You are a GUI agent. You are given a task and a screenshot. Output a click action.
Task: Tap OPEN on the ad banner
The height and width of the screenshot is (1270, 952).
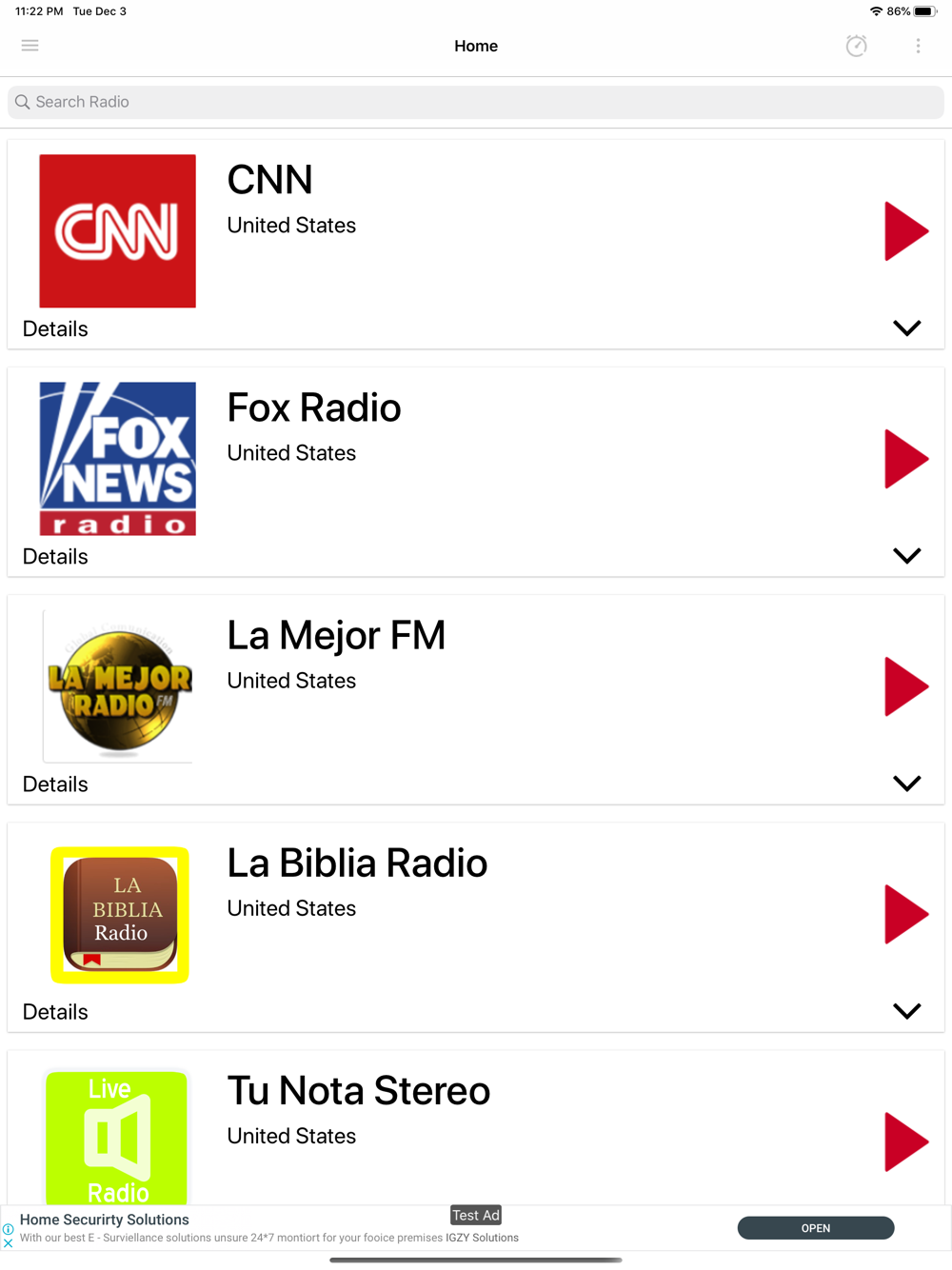[815, 1228]
